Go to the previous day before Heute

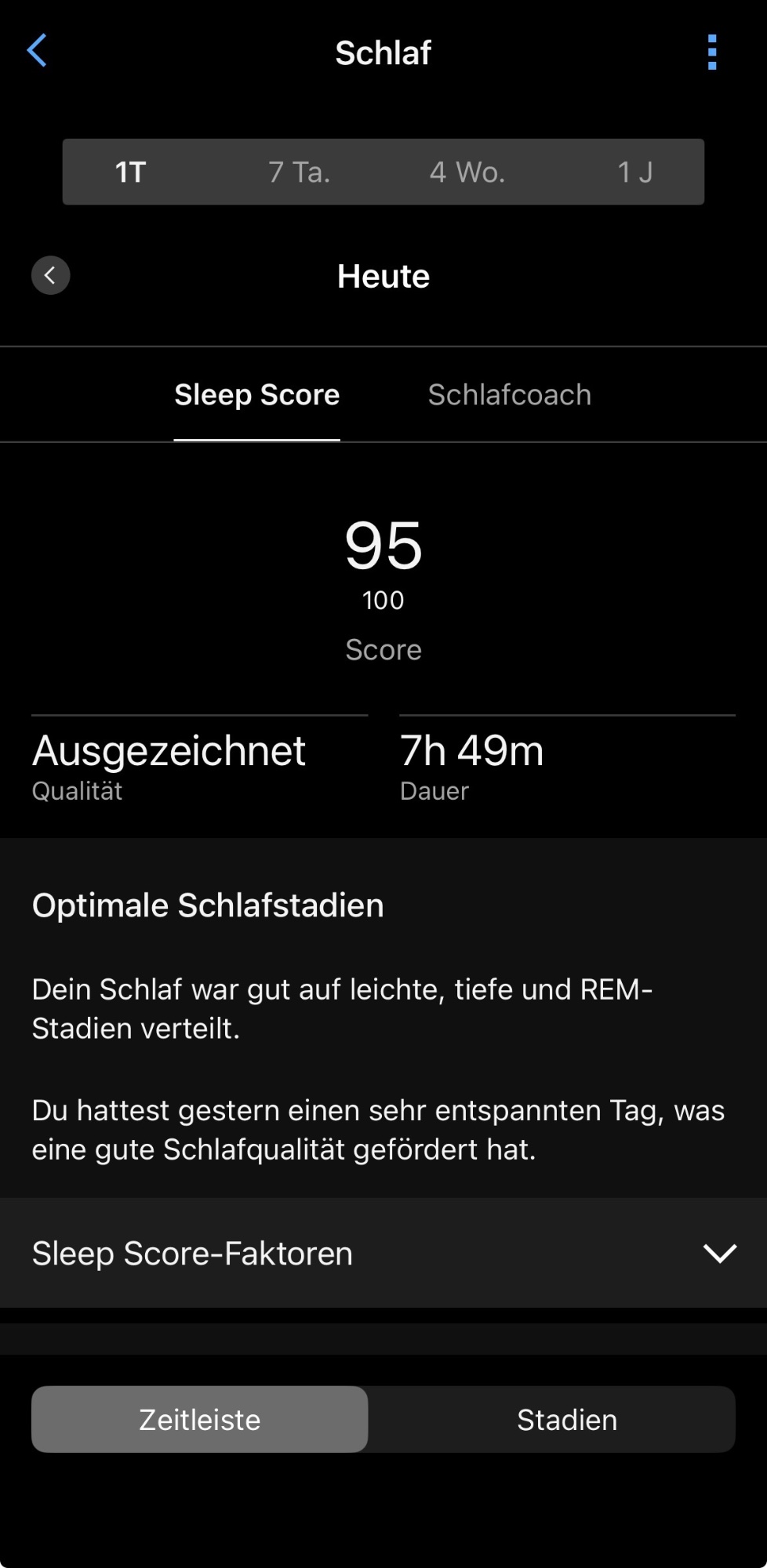click(51, 275)
